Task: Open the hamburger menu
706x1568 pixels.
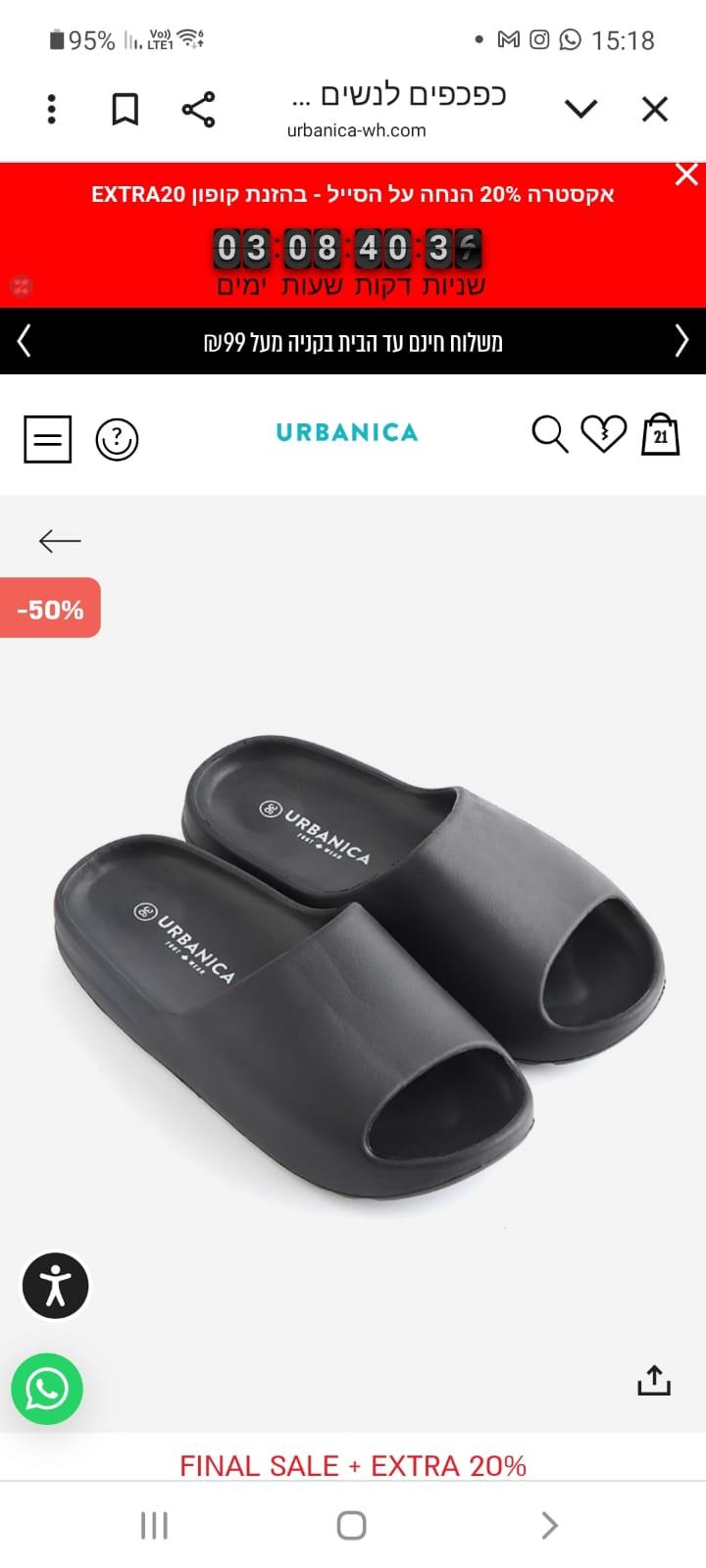Action: click(47, 438)
